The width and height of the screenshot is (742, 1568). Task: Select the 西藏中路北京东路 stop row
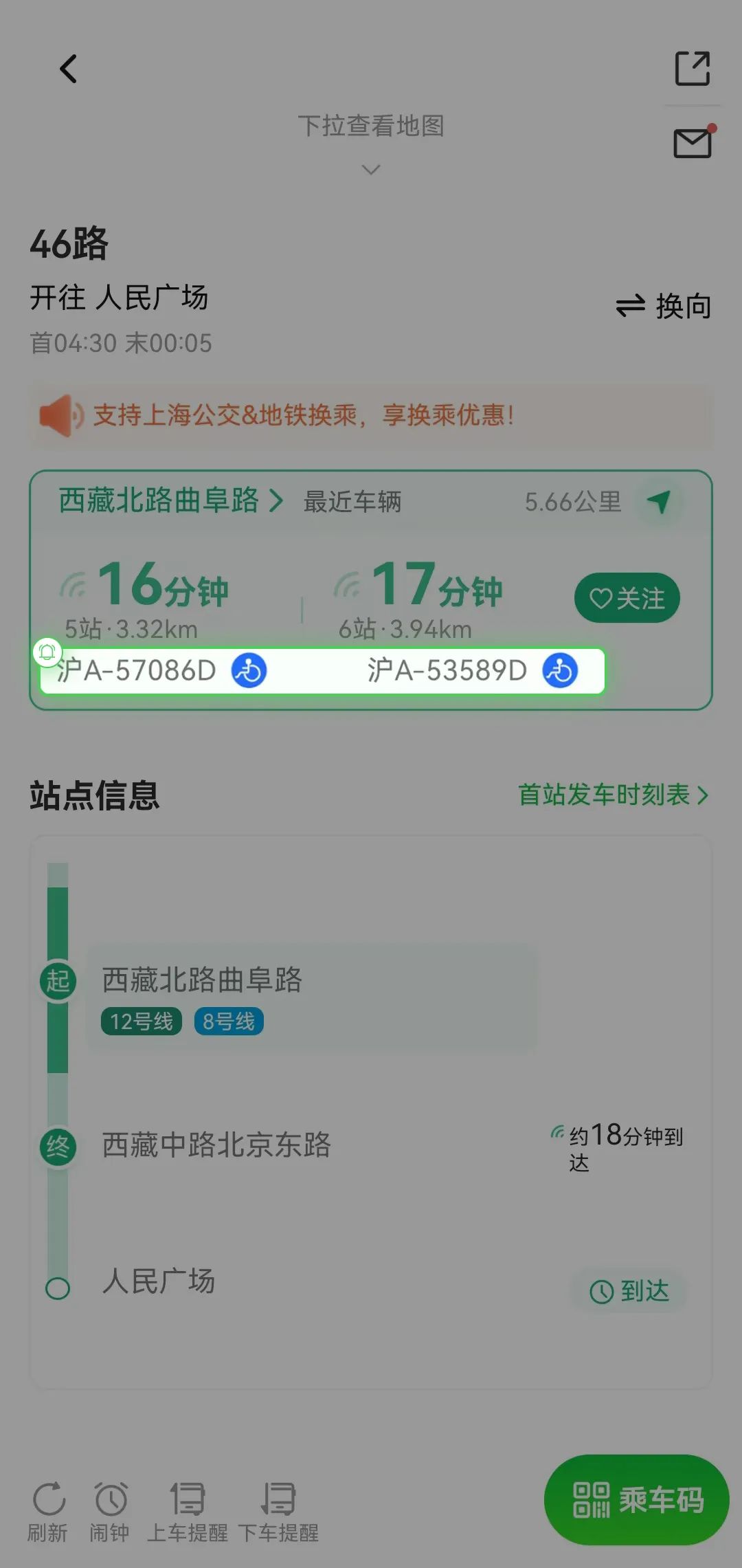(x=371, y=1146)
